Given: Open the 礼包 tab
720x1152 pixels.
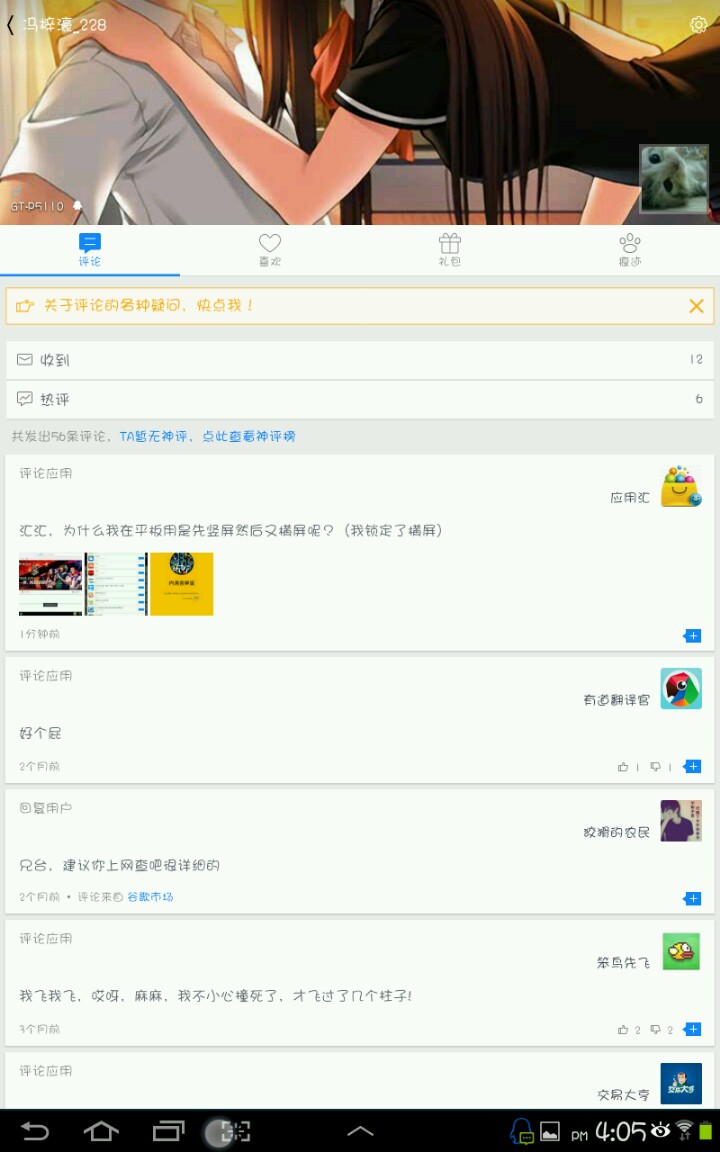Looking at the screenshot, I should (450, 249).
